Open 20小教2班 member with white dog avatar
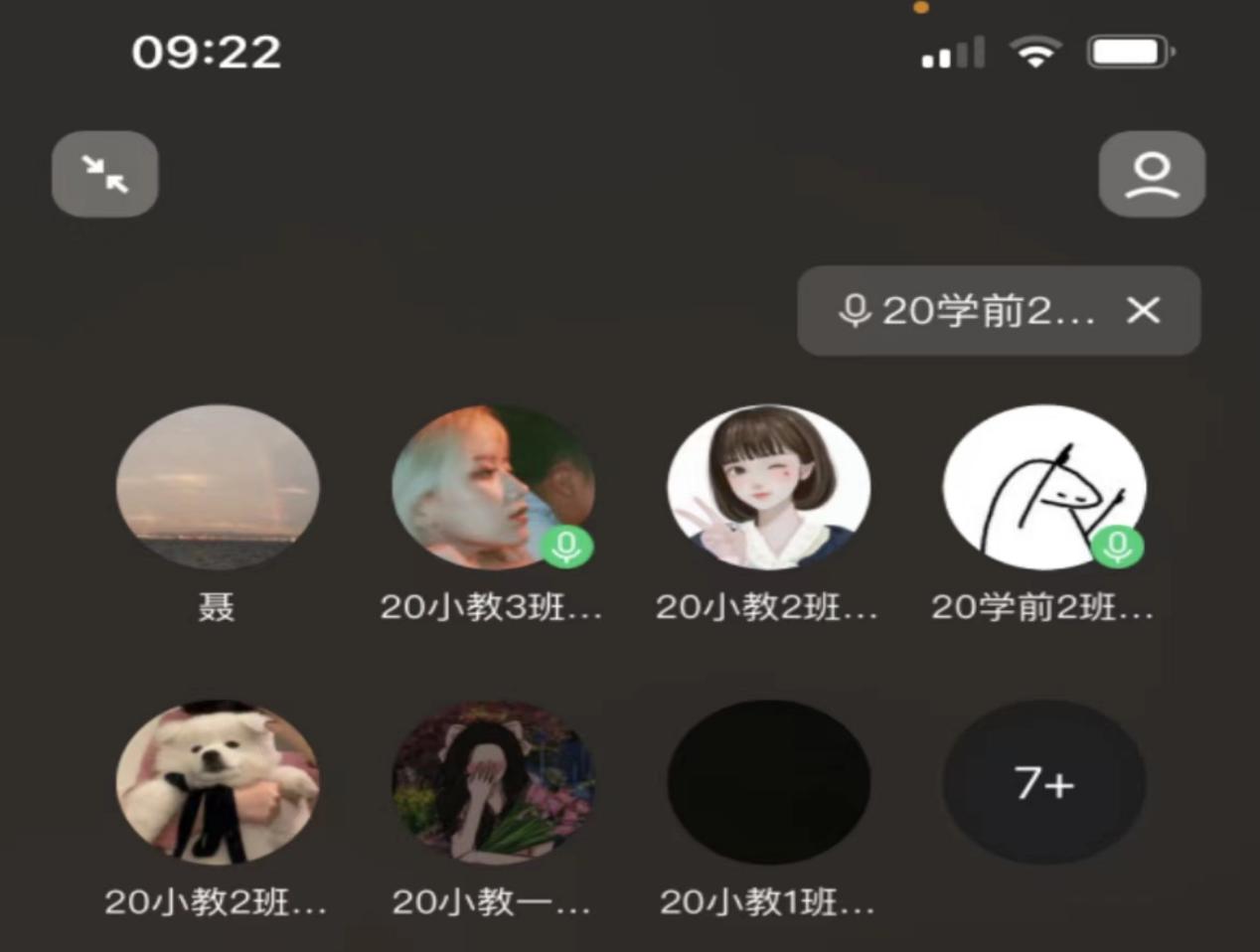1260x952 pixels. [x=218, y=782]
